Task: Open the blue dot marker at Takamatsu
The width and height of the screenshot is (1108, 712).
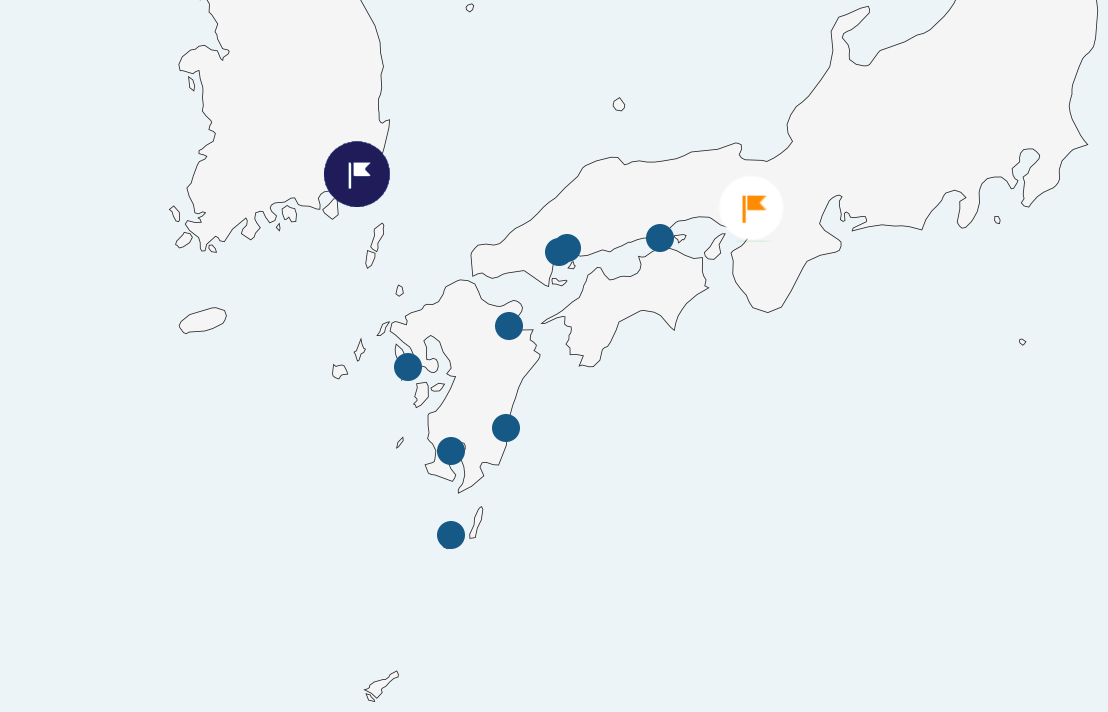Action: (660, 238)
